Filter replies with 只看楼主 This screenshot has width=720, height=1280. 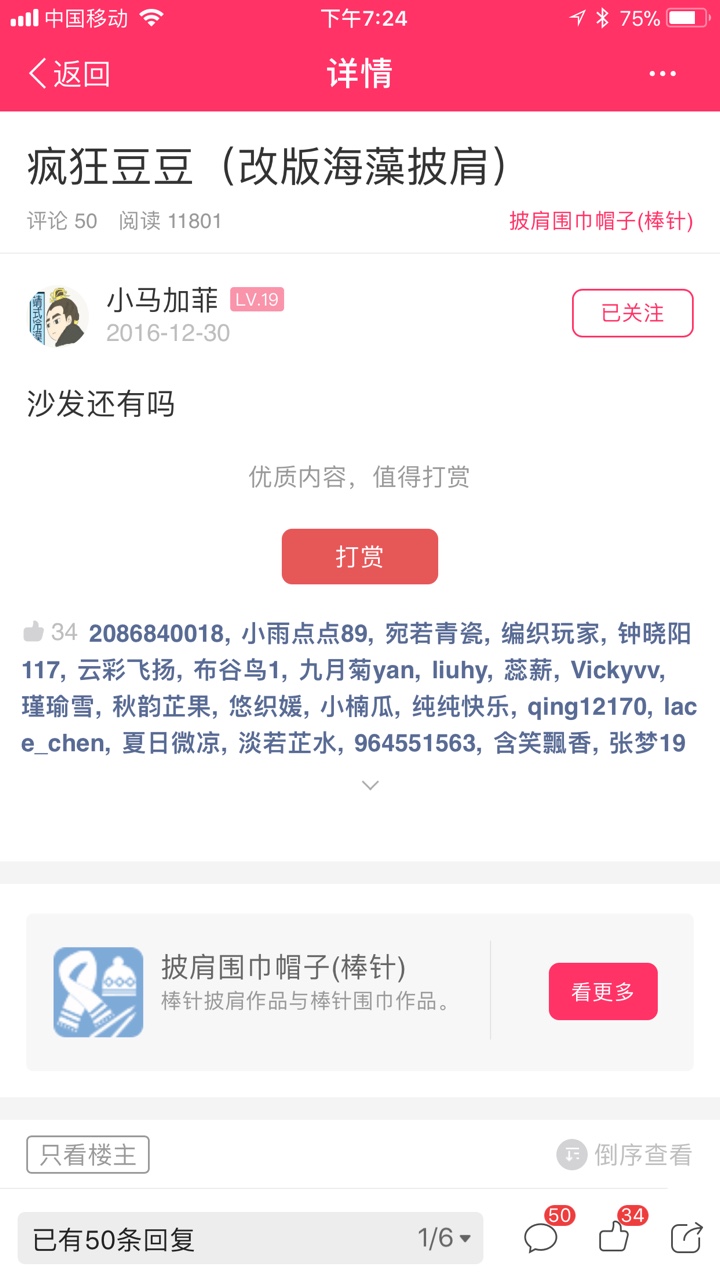click(x=88, y=1155)
